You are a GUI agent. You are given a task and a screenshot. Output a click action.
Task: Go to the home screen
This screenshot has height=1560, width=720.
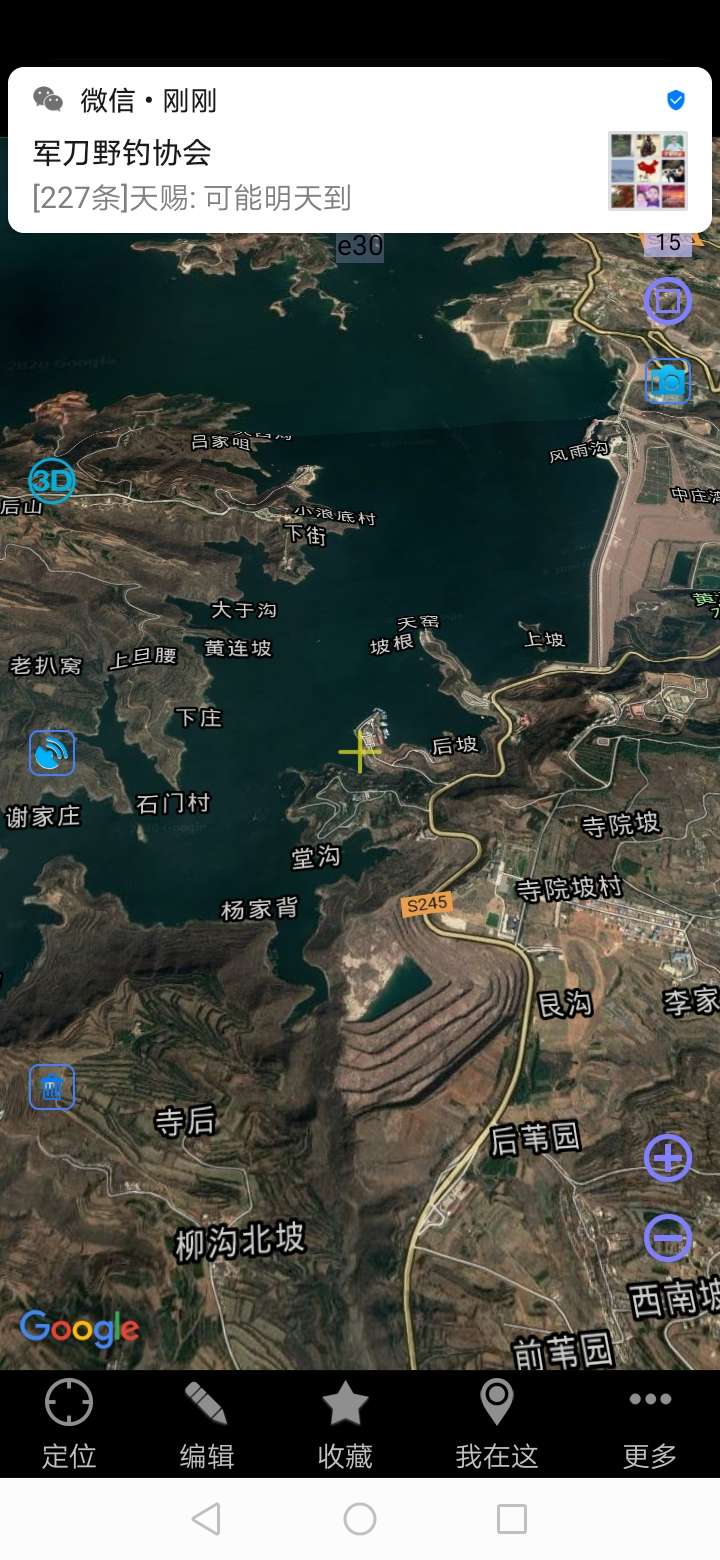(360, 1519)
